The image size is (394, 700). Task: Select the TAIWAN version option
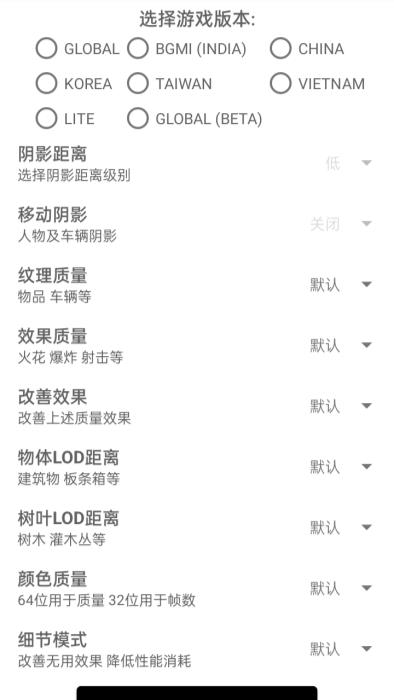point(170,83)
